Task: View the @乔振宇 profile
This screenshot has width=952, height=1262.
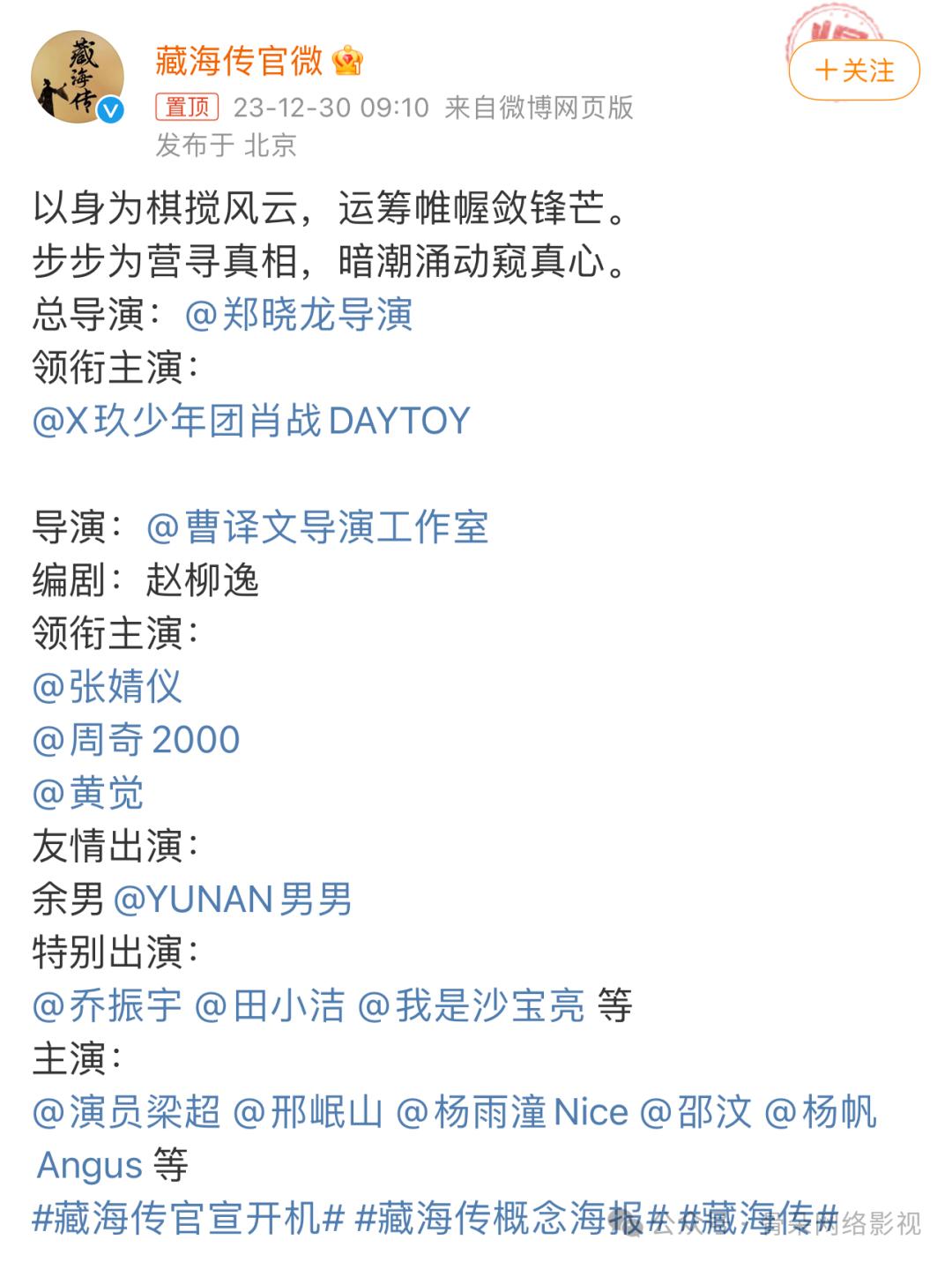Action: (x=107, y=1005)
